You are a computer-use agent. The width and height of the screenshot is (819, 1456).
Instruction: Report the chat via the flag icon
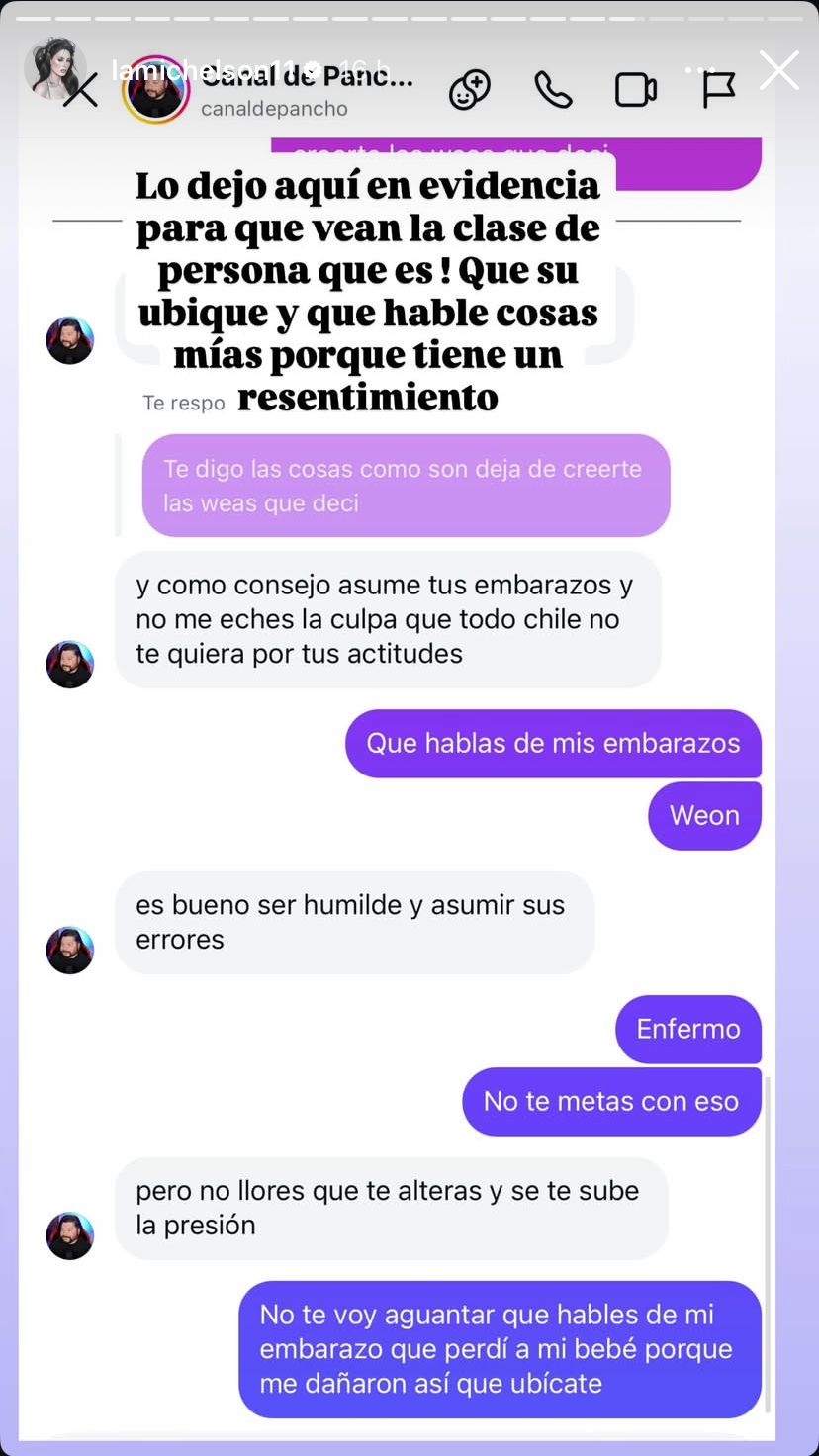[718, 88]
